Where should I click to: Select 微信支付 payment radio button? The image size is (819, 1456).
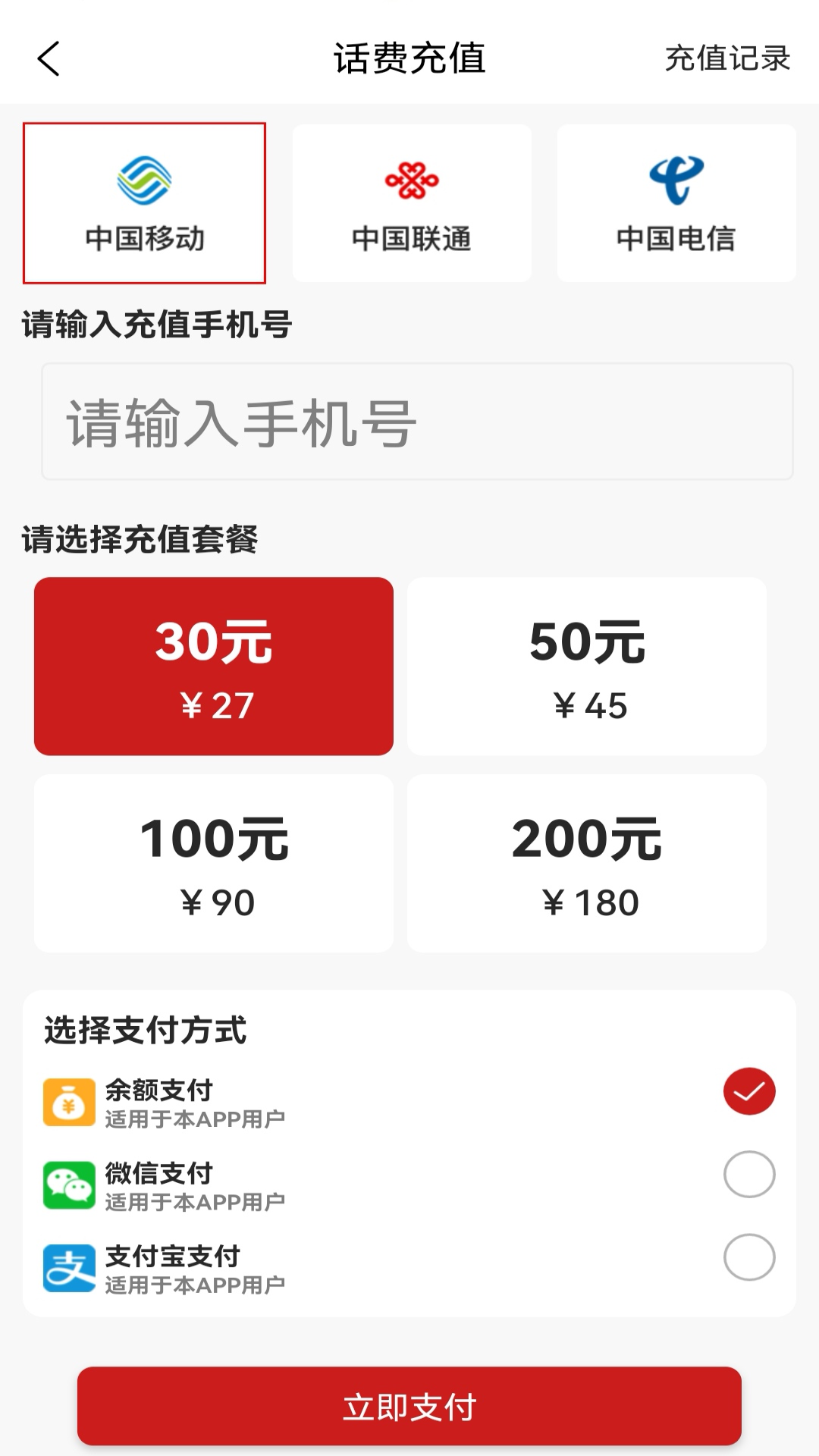[749, 1172]
